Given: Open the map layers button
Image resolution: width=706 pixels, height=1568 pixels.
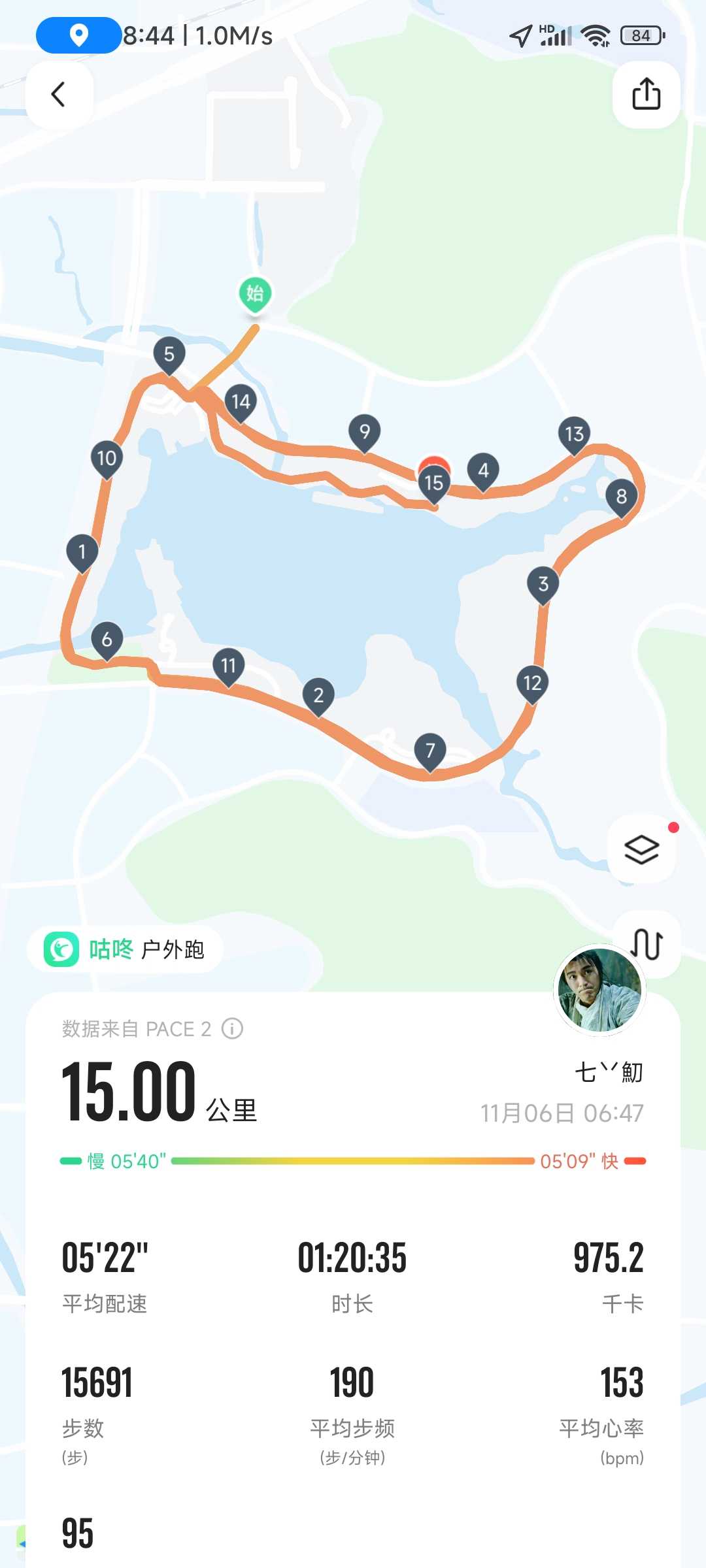Looking at the screenshot, I should (x=641, y=849).
